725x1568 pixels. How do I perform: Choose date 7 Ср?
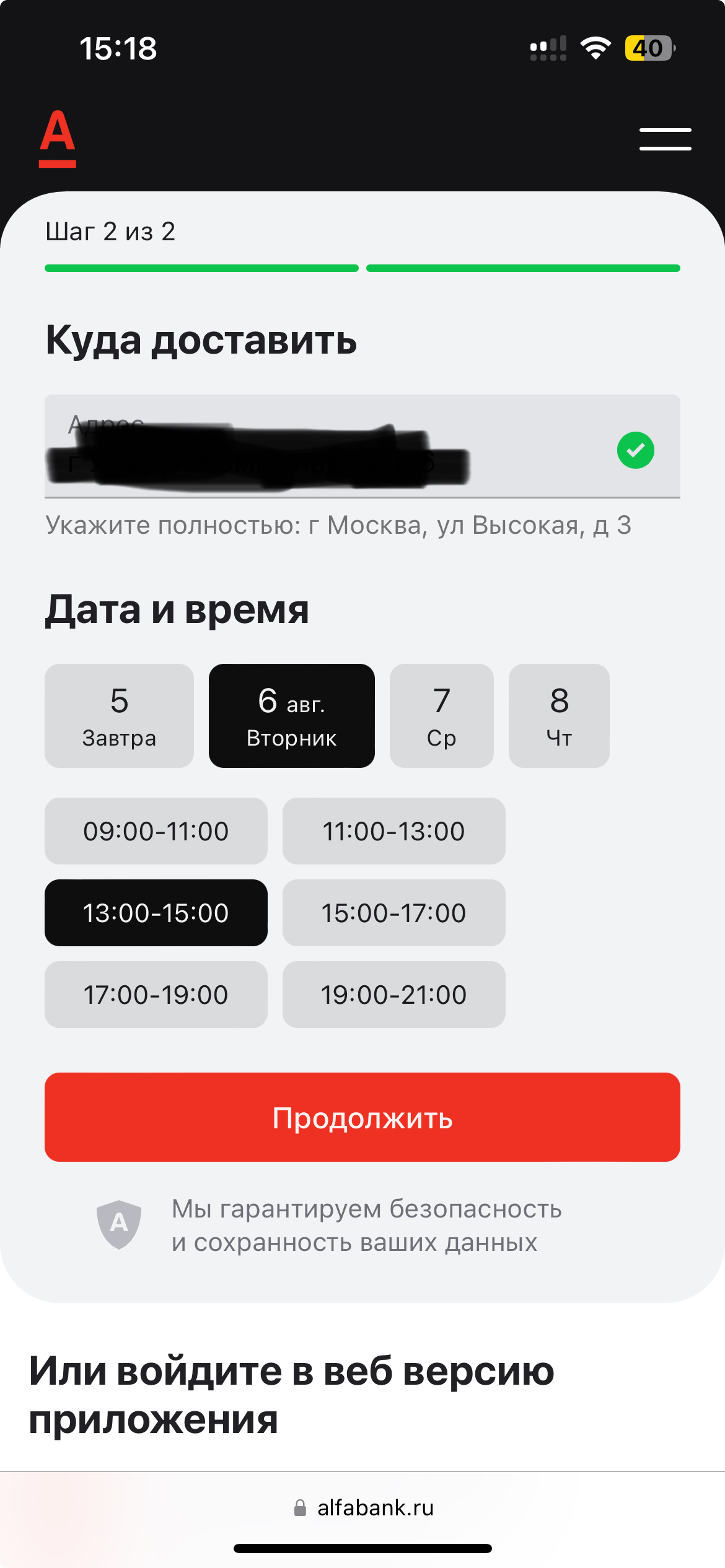tap(442, 716)
